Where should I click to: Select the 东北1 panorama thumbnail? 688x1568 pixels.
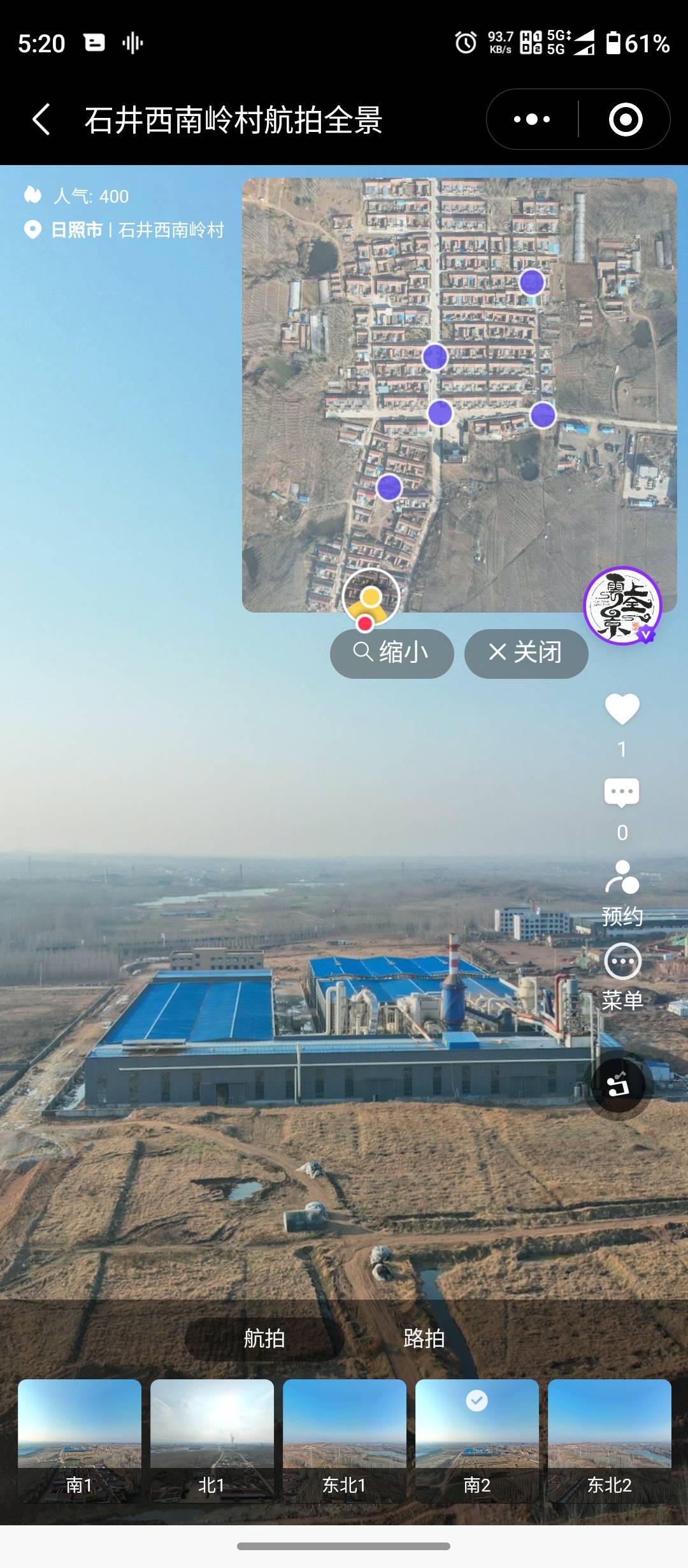tap(345, 1441)
